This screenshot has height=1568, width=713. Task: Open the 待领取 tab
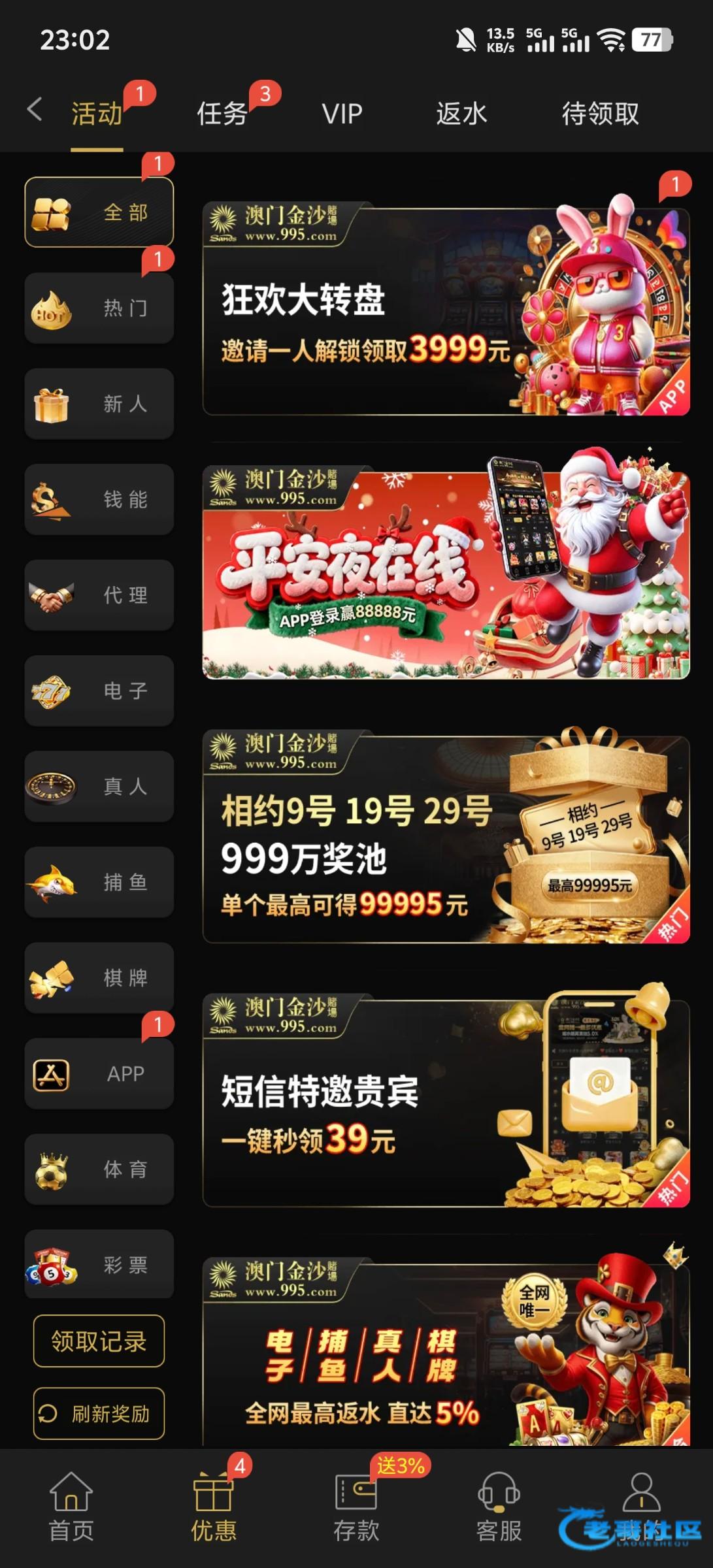(600, 114)
